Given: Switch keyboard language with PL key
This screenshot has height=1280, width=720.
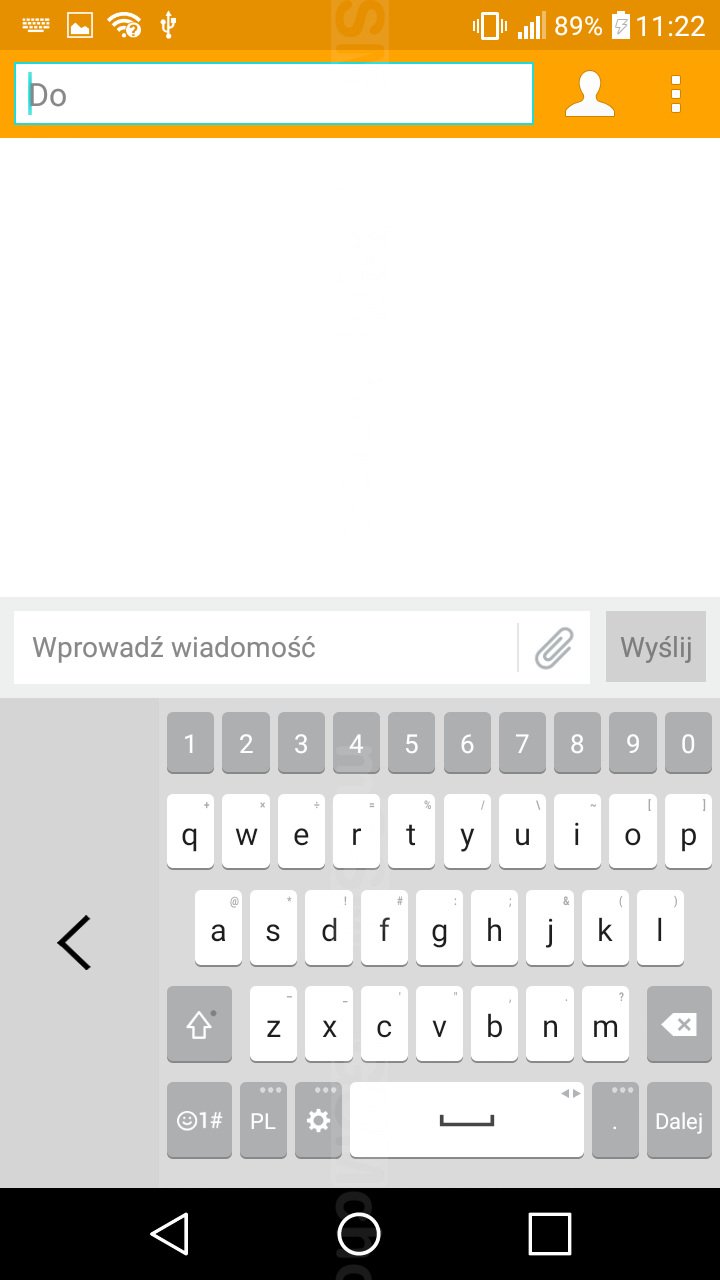Looking at the screenshot, I should (x=263, y=1121).
